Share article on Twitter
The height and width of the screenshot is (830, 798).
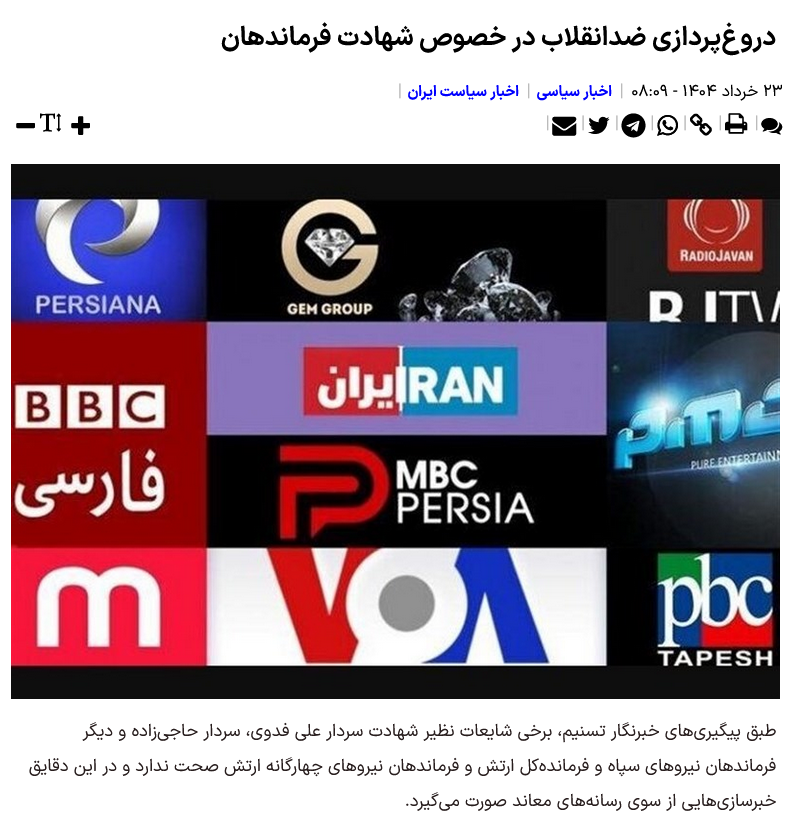pos(598,125)
